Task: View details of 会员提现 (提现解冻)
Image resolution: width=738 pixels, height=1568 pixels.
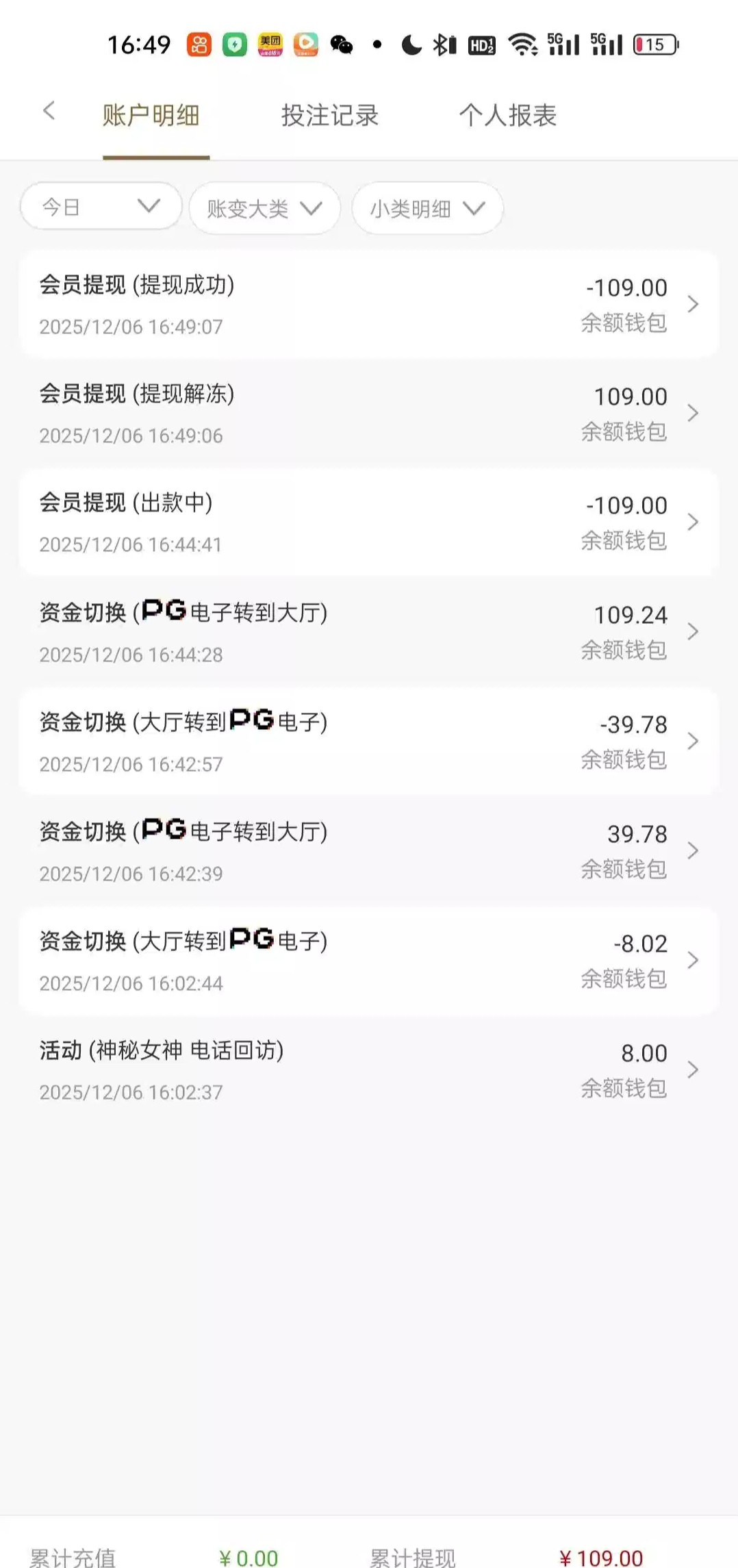Action: click(x=368, y=413)
